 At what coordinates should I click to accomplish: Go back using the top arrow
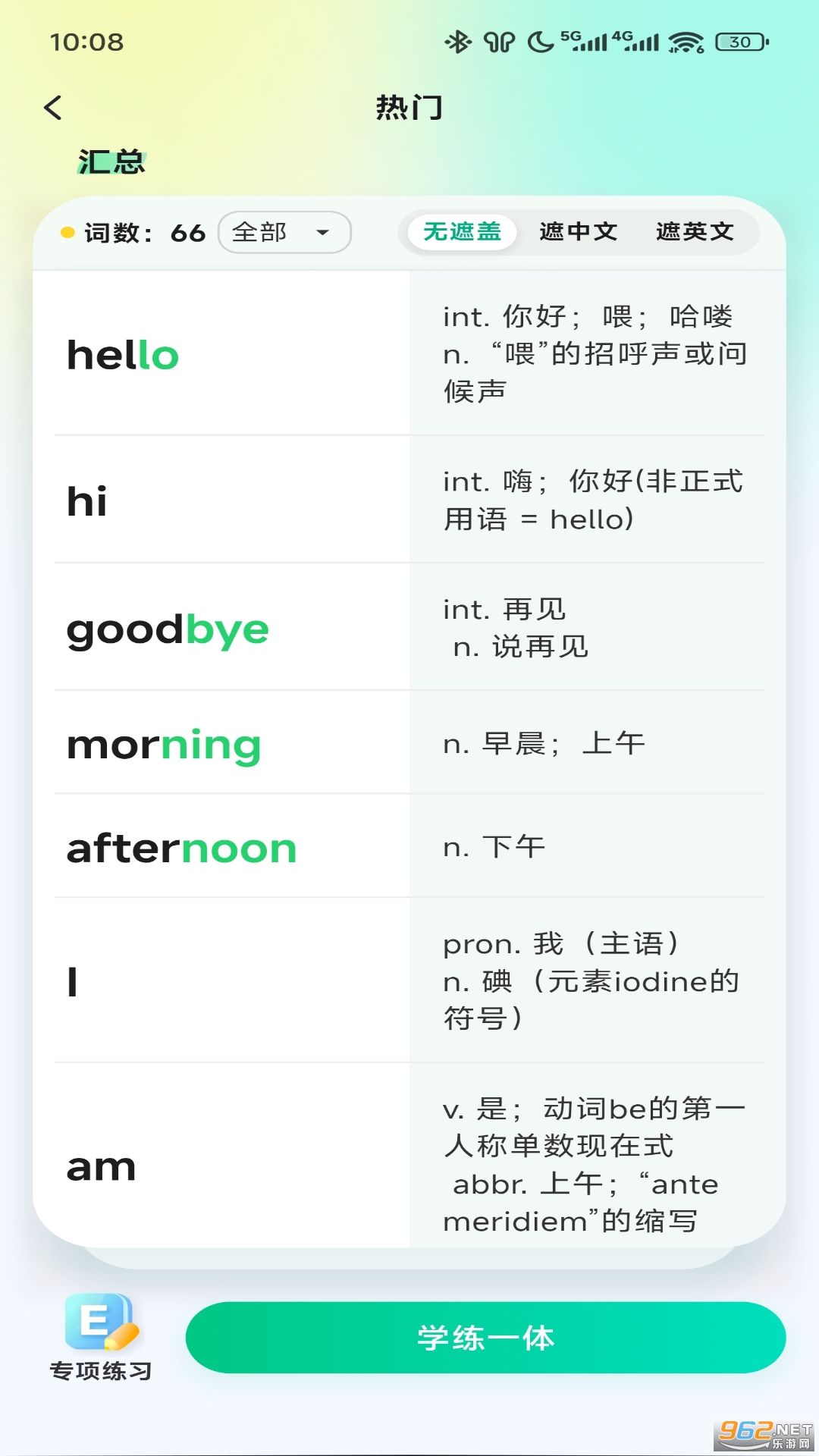[53, 108]
